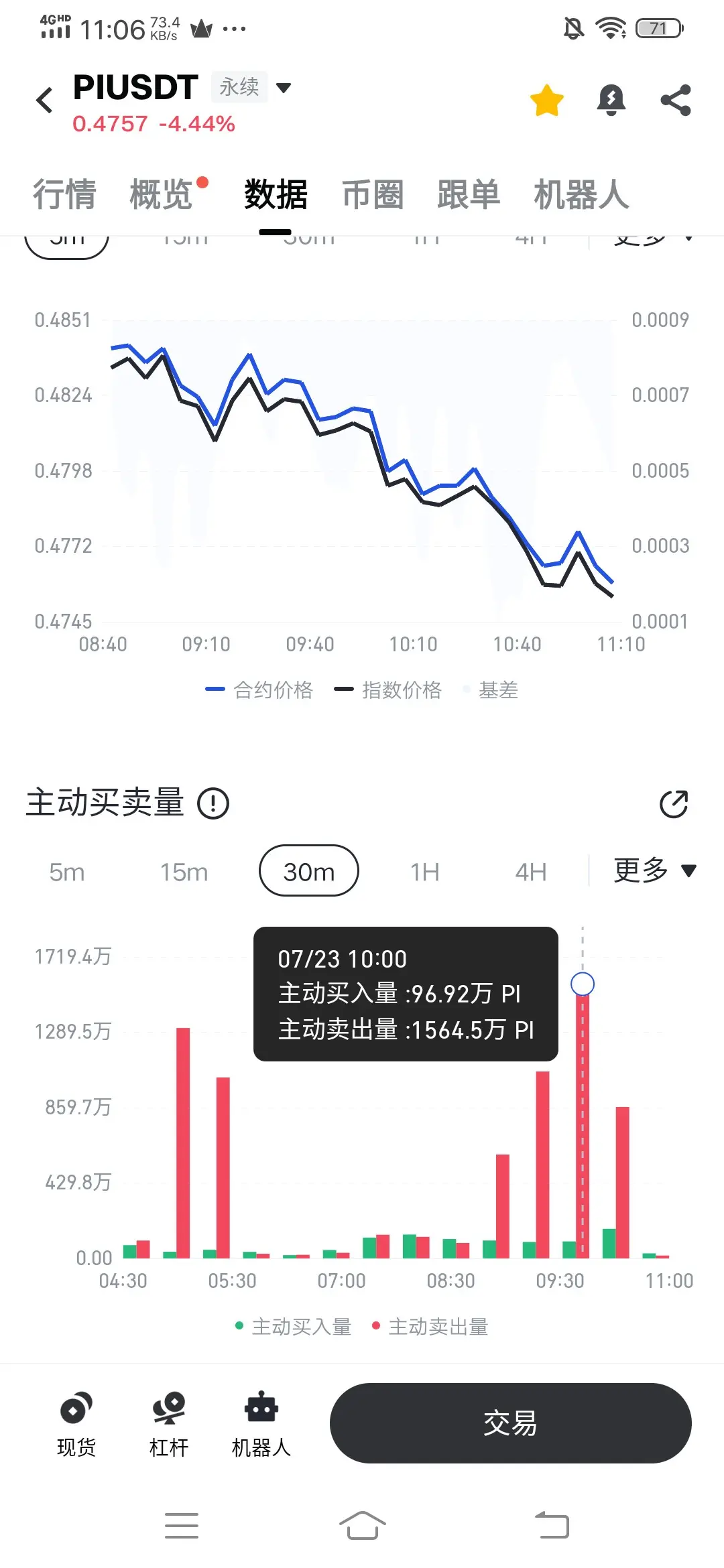Open the price alert bell
The height and width of the screenshot is (1568, 724).
[611, 101]
